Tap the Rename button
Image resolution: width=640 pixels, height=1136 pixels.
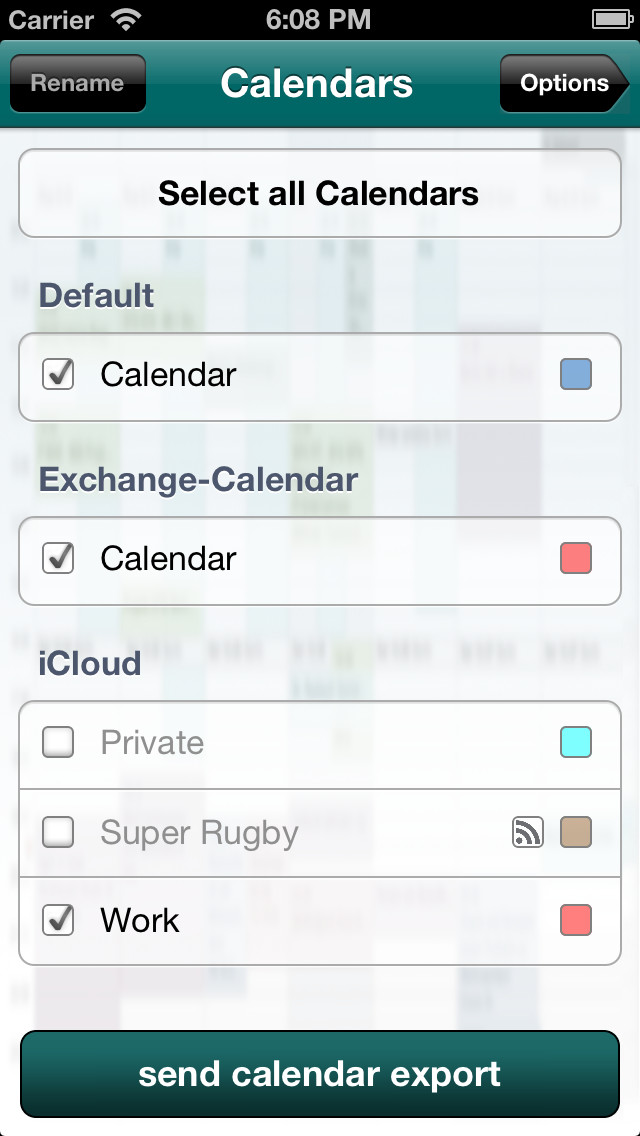[x=78, y=83]
